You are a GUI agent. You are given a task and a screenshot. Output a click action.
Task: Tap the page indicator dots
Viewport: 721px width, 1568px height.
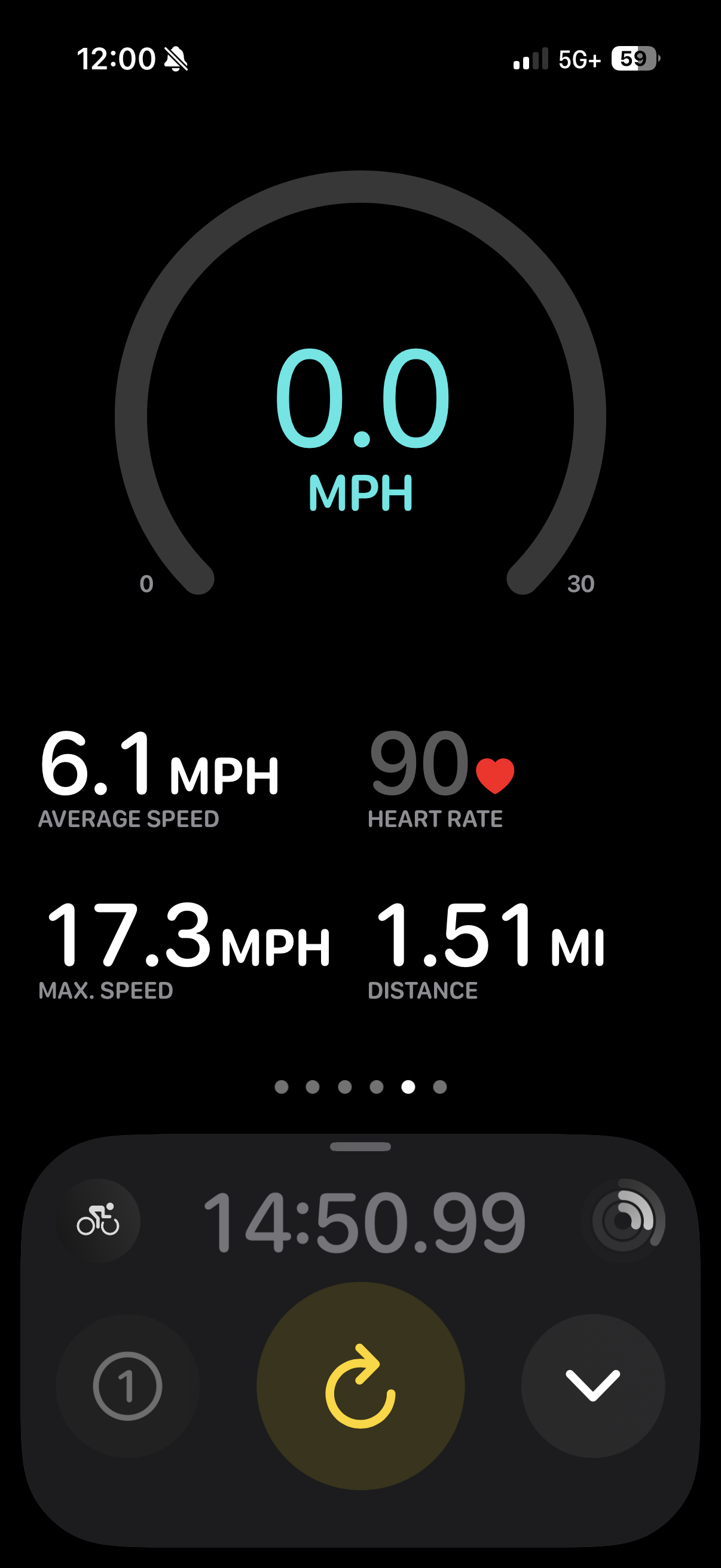[360, 1087]
